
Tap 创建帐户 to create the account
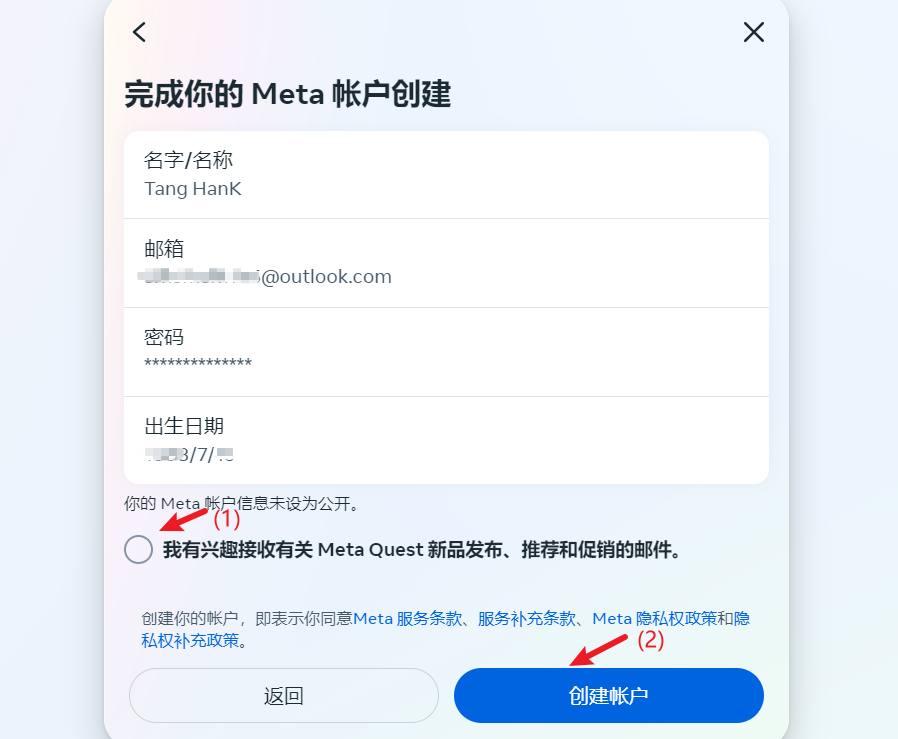(x=608, y=695)
